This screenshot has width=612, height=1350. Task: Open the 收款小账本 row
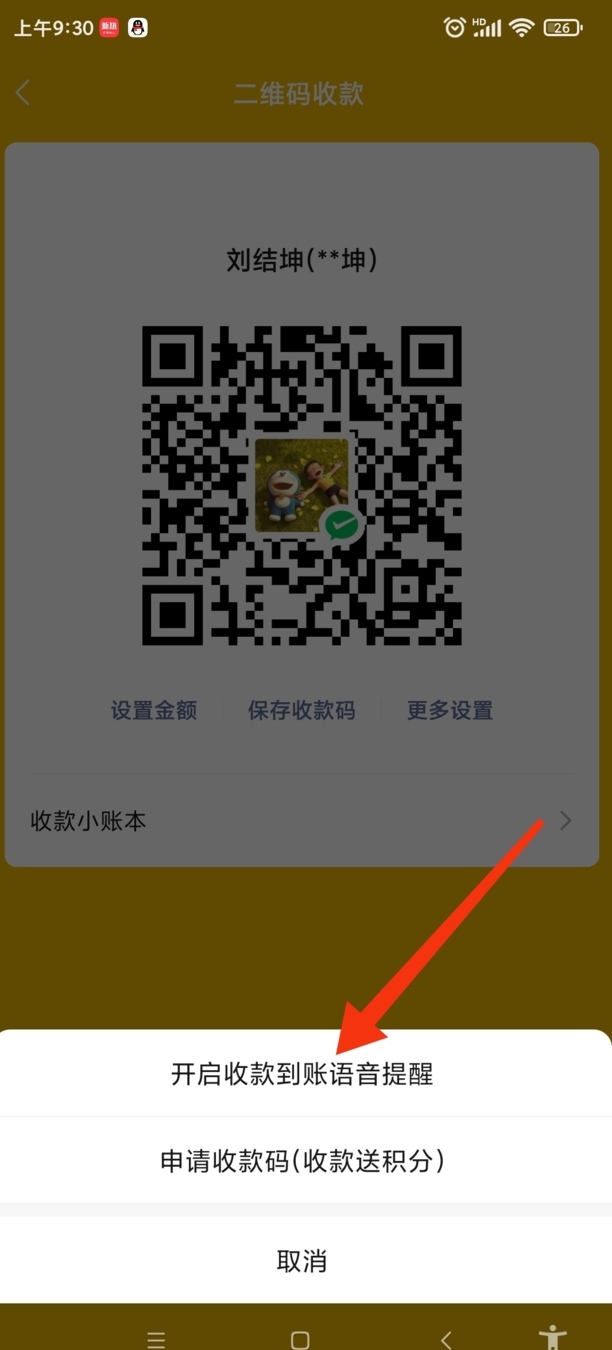302,821
